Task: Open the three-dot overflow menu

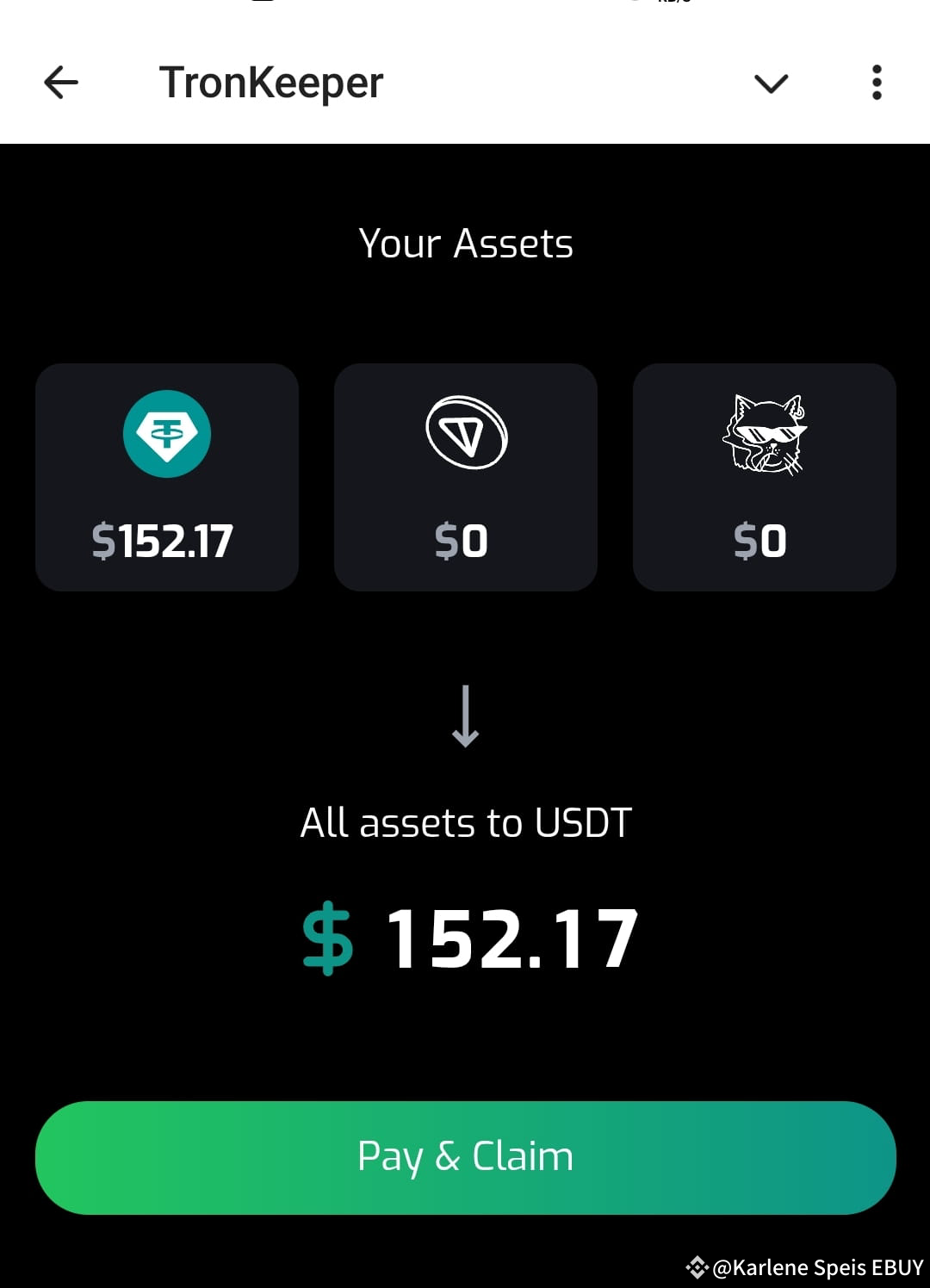Action: 877,83
